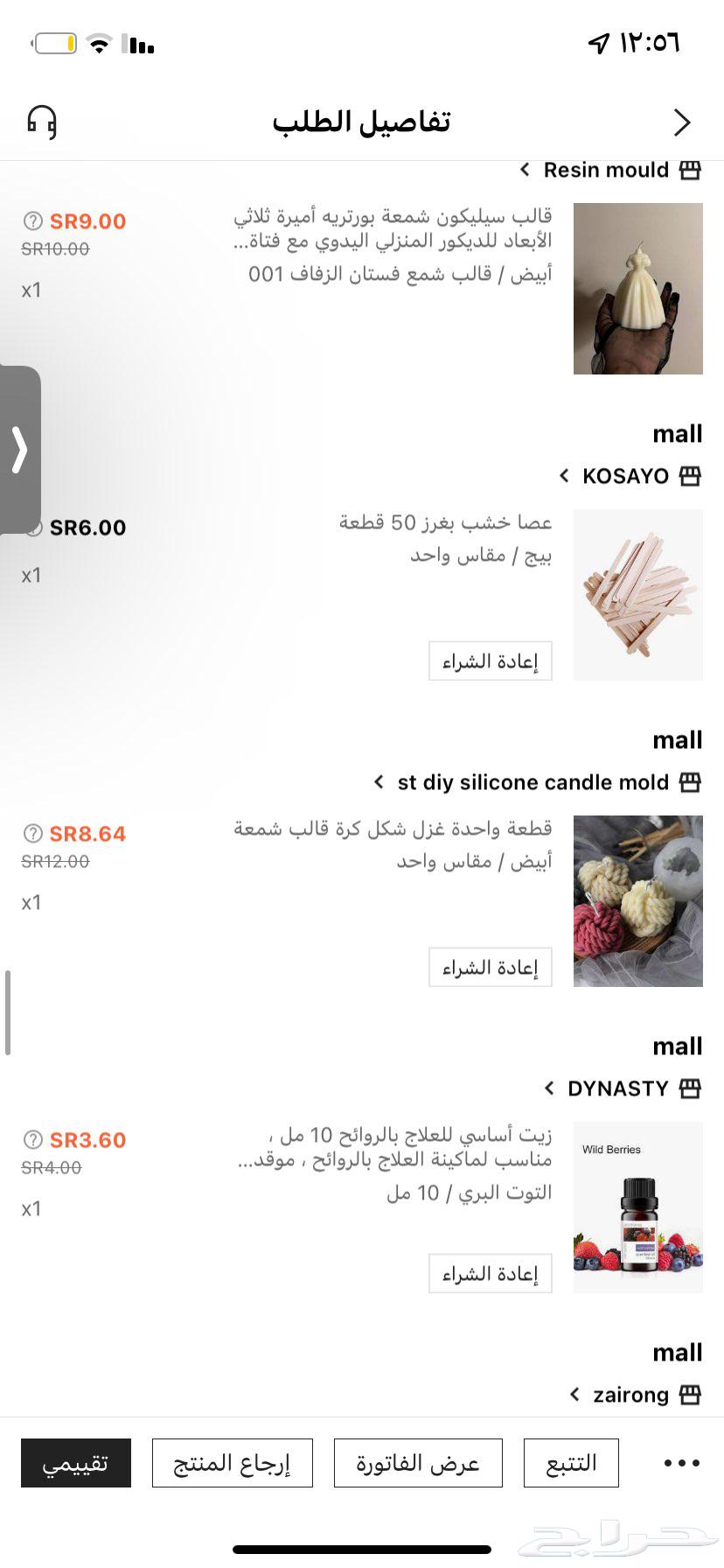724x1568 pixels.
Task: Click the question mark icon next to SR3.60
Action: click(33, 1139)
